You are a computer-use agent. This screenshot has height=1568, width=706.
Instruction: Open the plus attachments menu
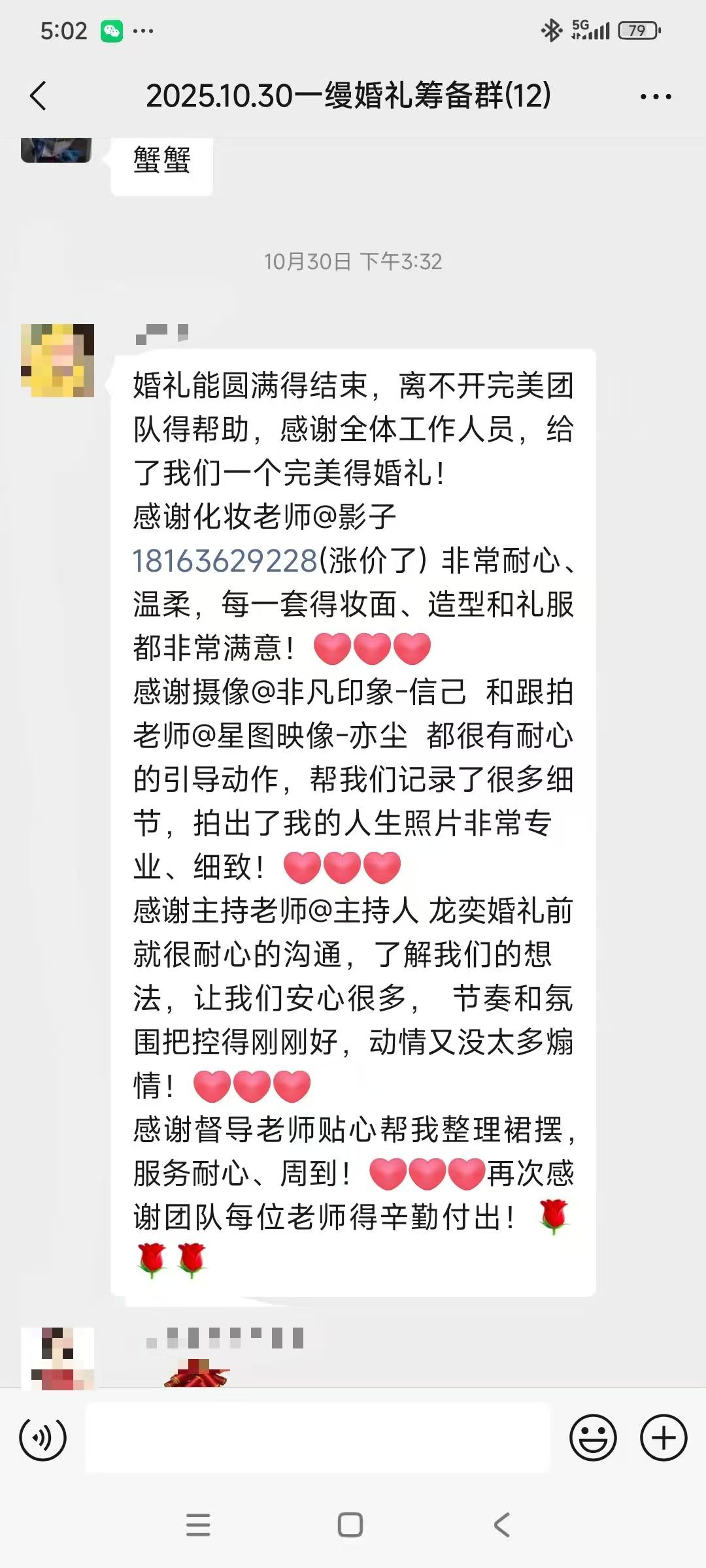664,1438
